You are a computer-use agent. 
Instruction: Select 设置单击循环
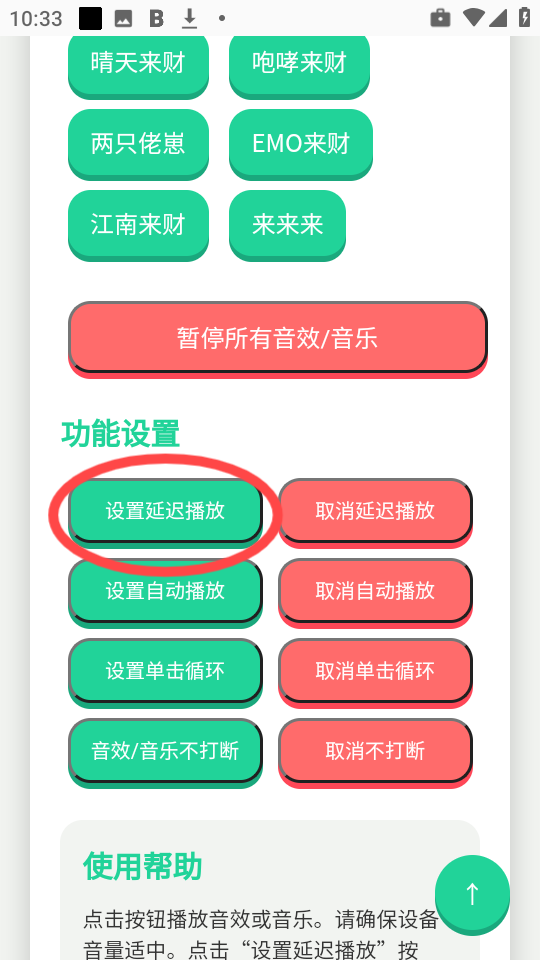(165, 672)
